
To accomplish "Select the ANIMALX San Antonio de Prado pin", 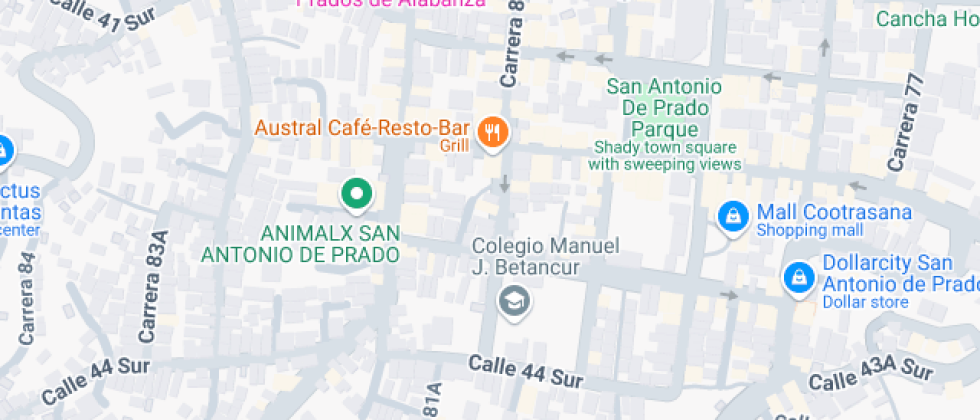I will click(x=356, y=194).
